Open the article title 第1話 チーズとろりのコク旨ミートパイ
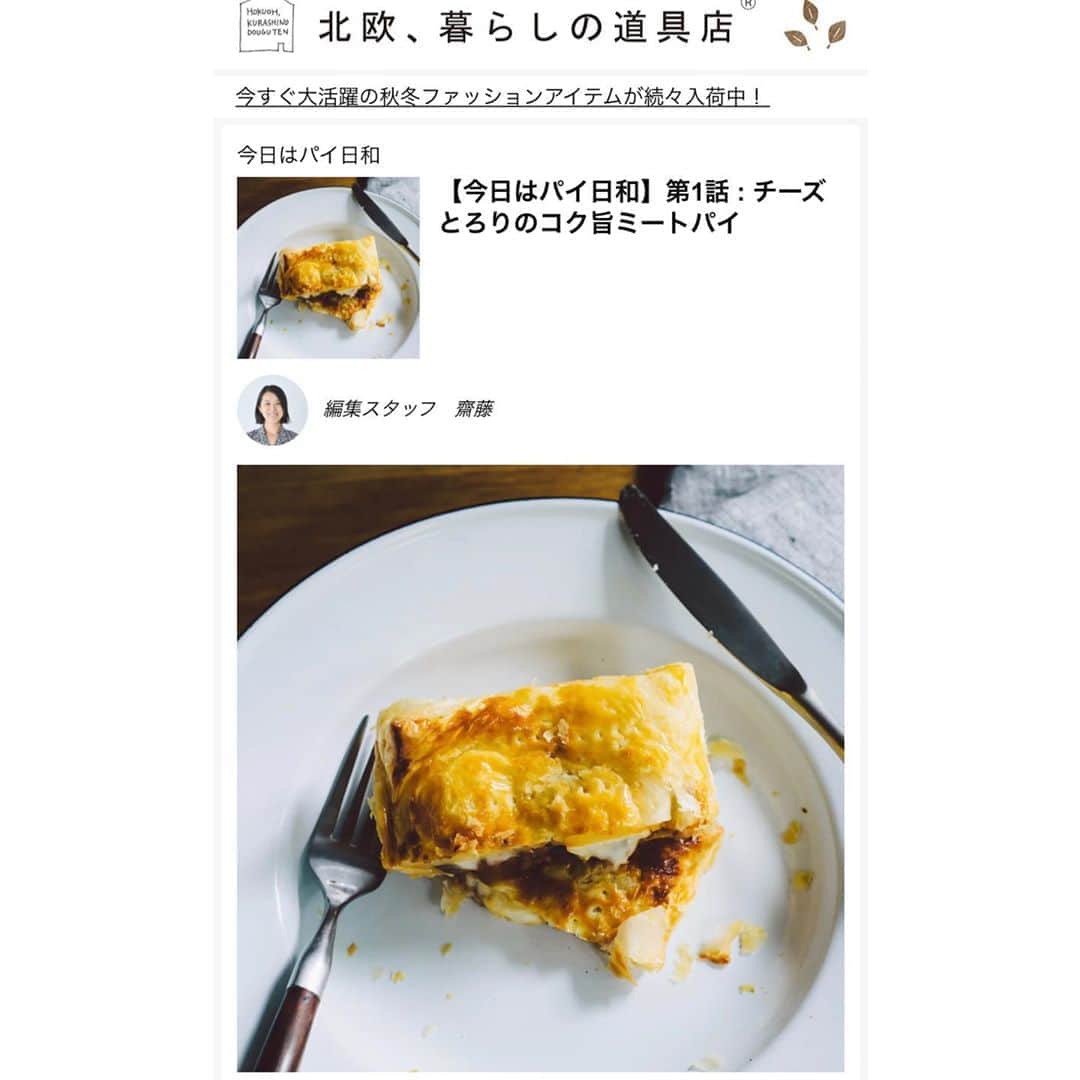This screenshot has width=1080, height=1080. click(x=634, y=207)
